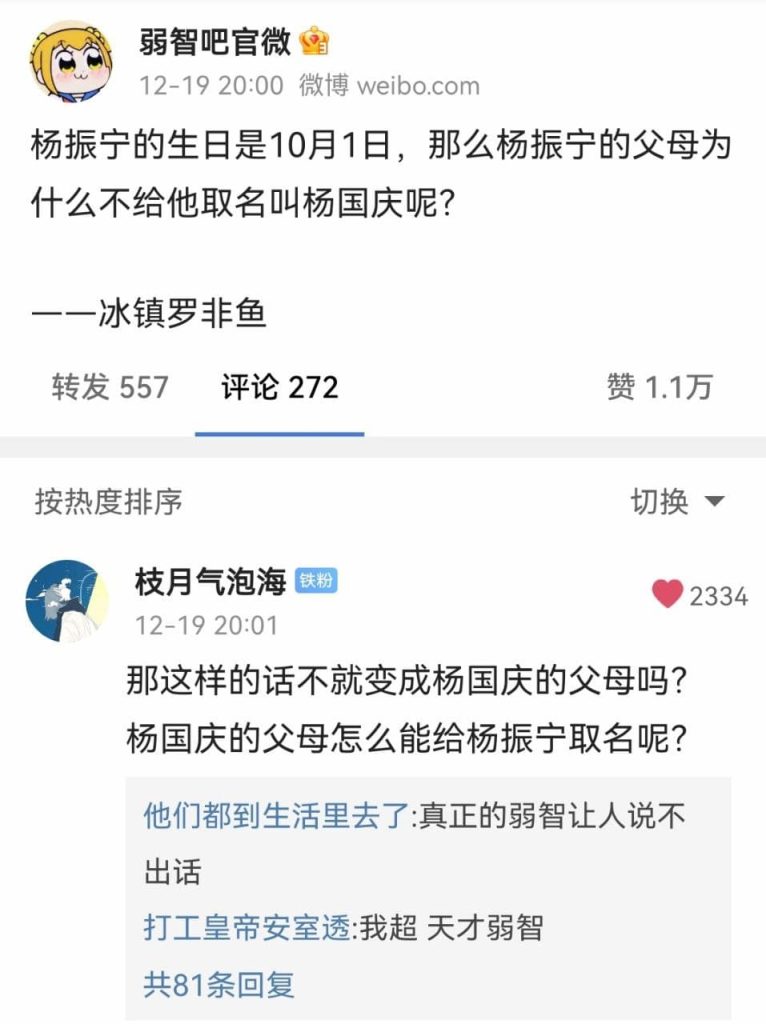
Task: Open 枝月气泡海's avatar
Action: click(66, 601)
